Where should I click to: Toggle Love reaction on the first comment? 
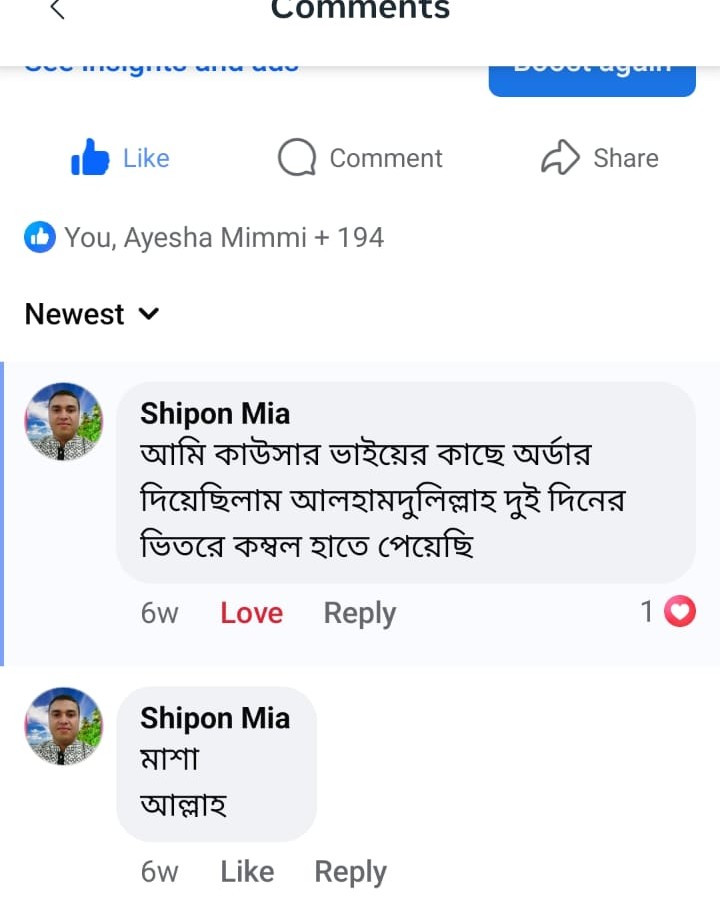[x=250, y=612]
